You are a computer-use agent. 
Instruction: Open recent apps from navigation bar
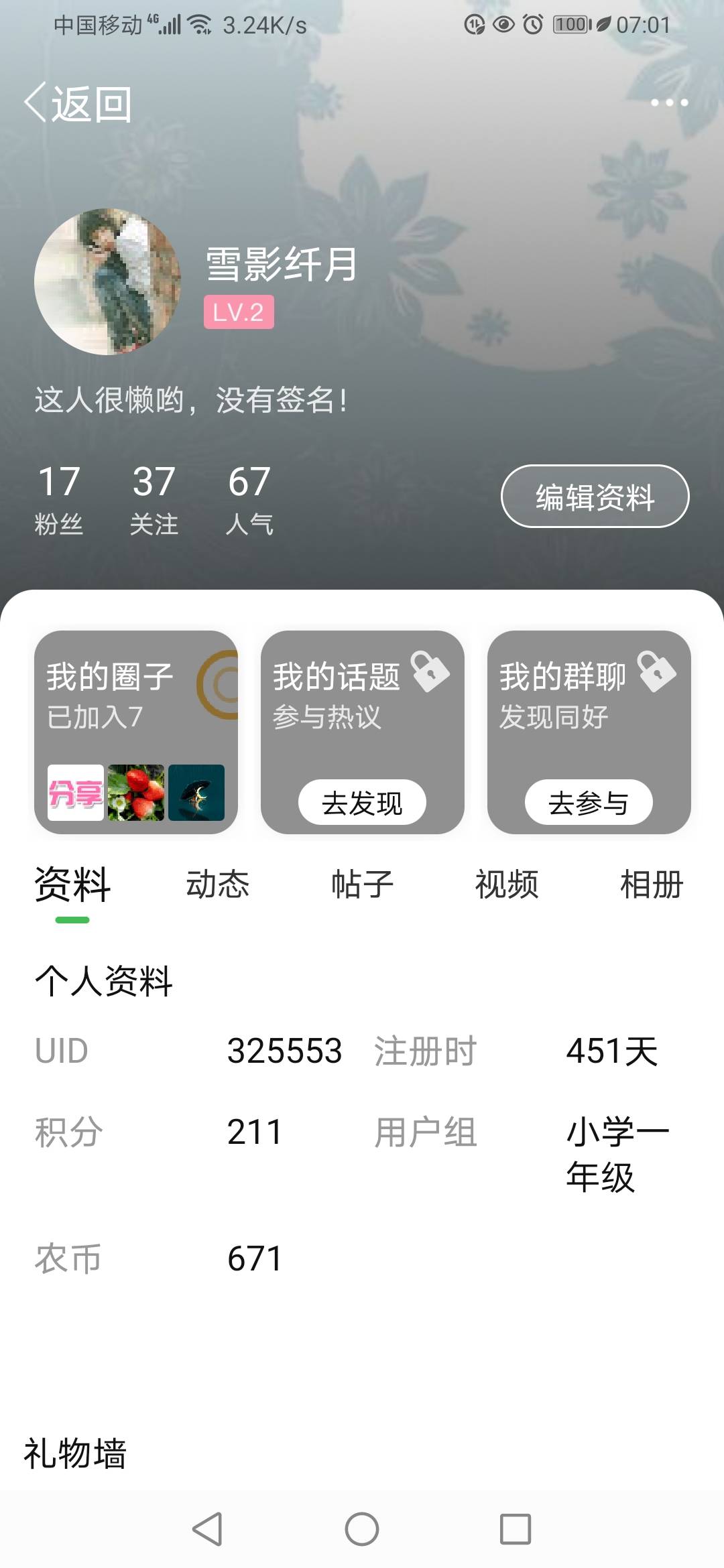[x=516, y=1529]
